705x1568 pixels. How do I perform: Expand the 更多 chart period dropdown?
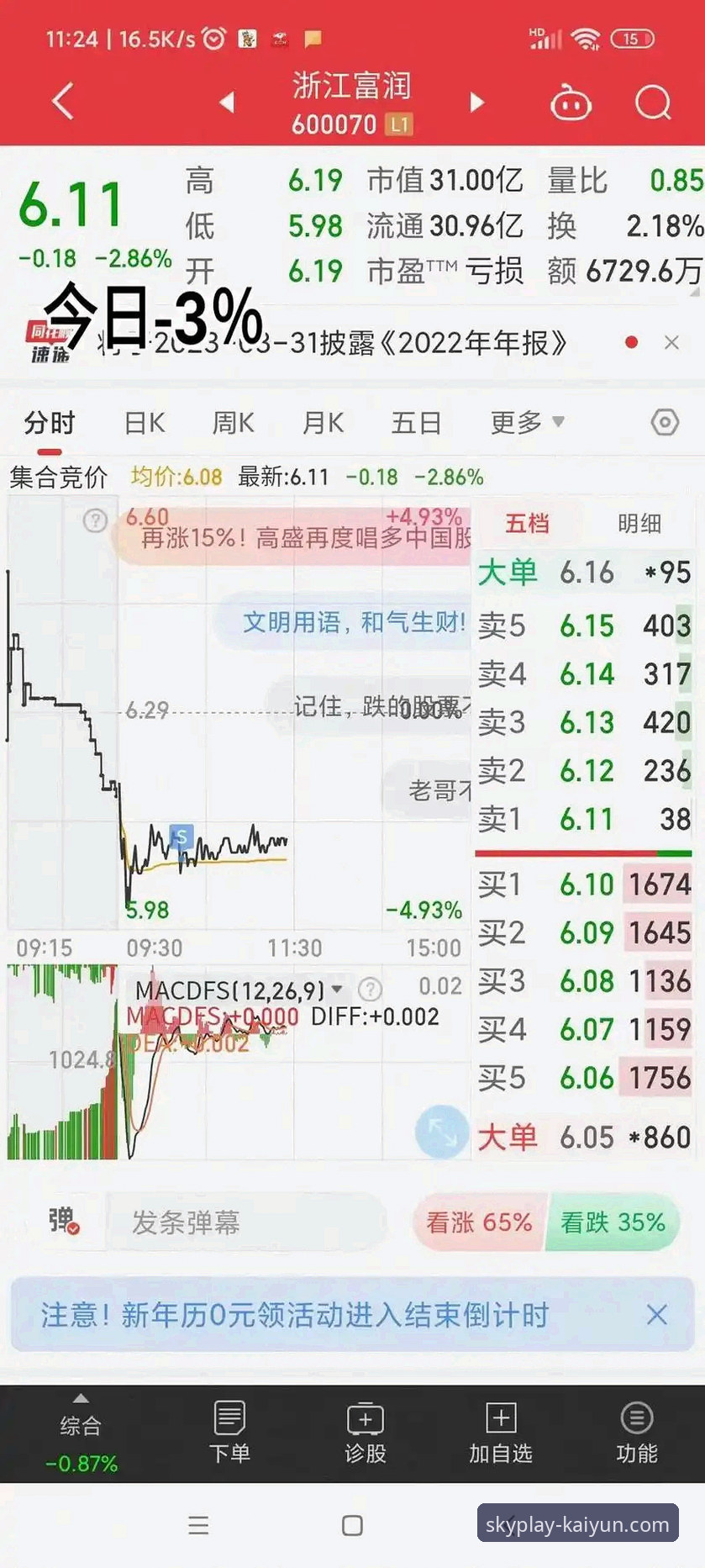tap(525, 423)
